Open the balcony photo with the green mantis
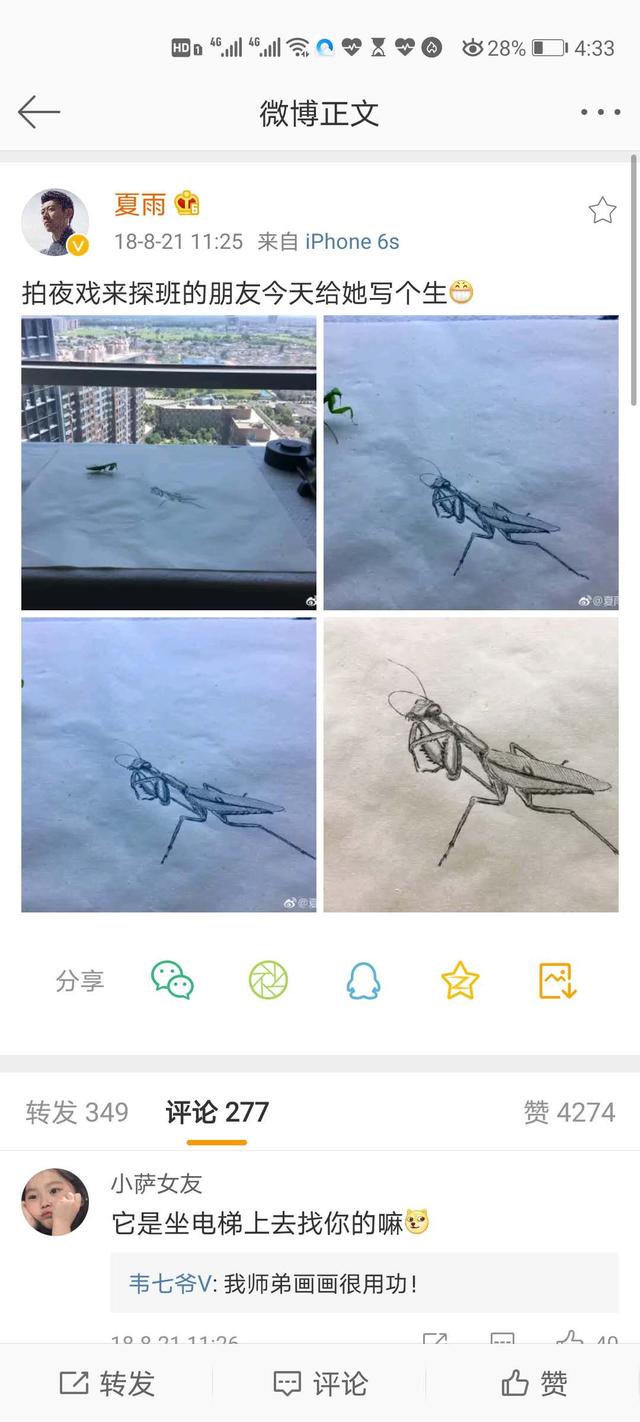Image resolution: width=640 pixels, height=1422 pixels. 169,463
